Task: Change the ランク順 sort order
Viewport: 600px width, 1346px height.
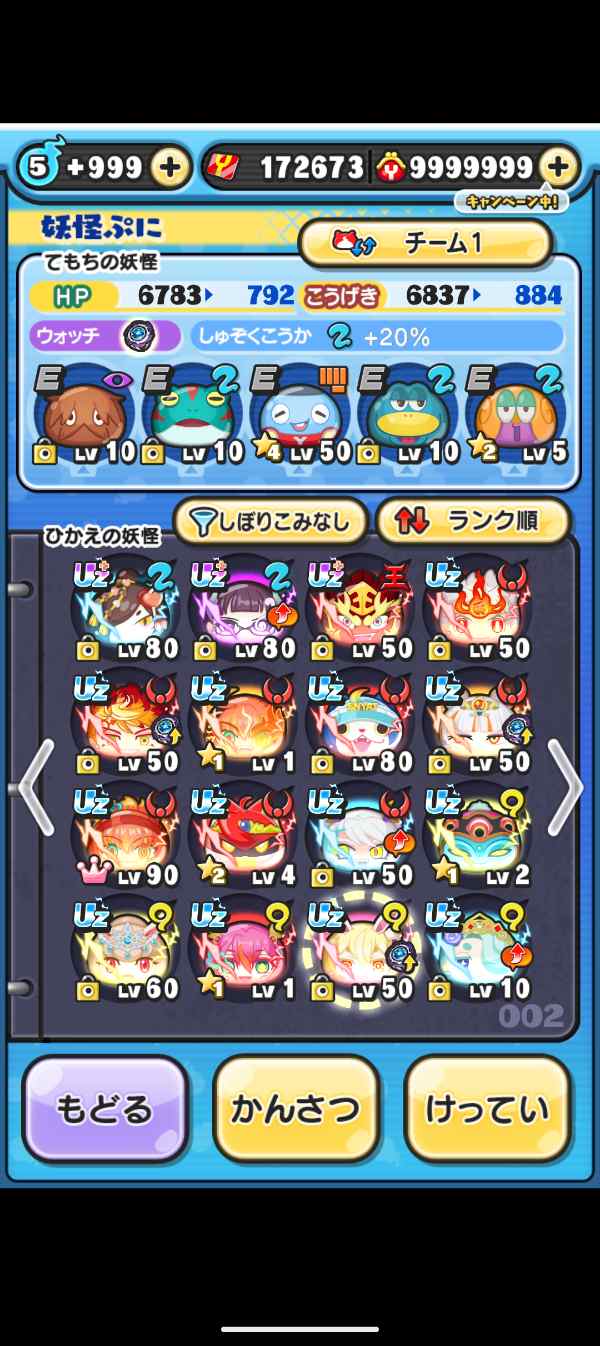Action: click(473, 521)
